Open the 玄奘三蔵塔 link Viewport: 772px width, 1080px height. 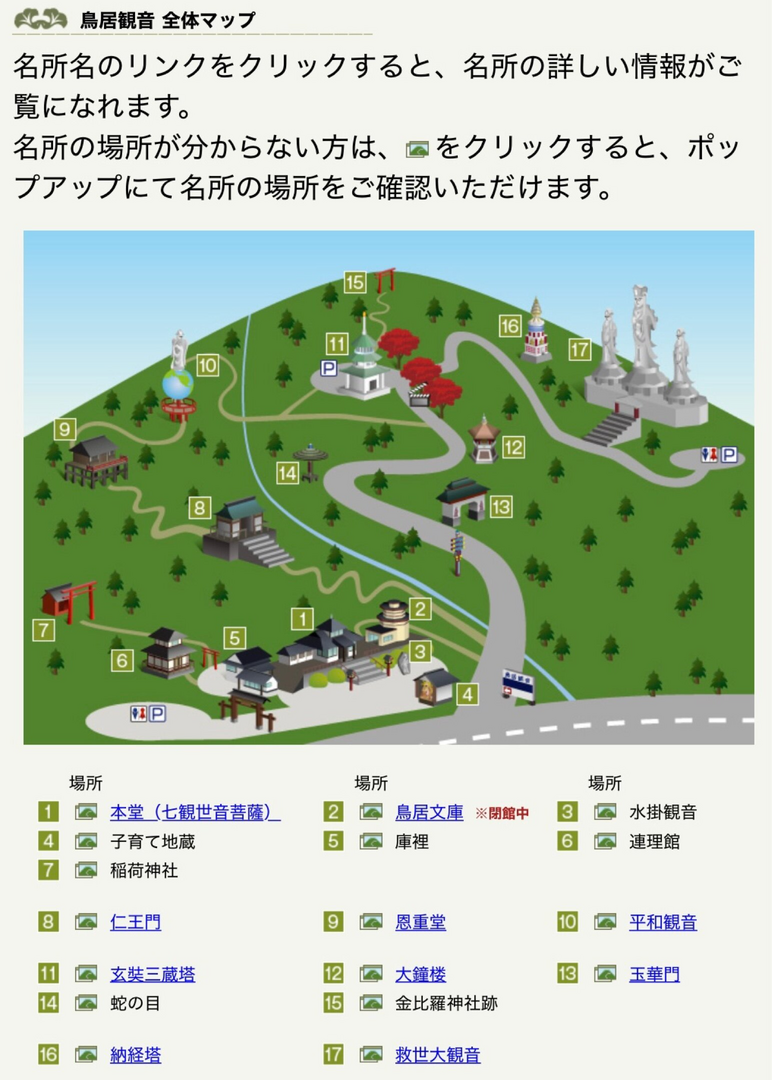click(152, 974)
